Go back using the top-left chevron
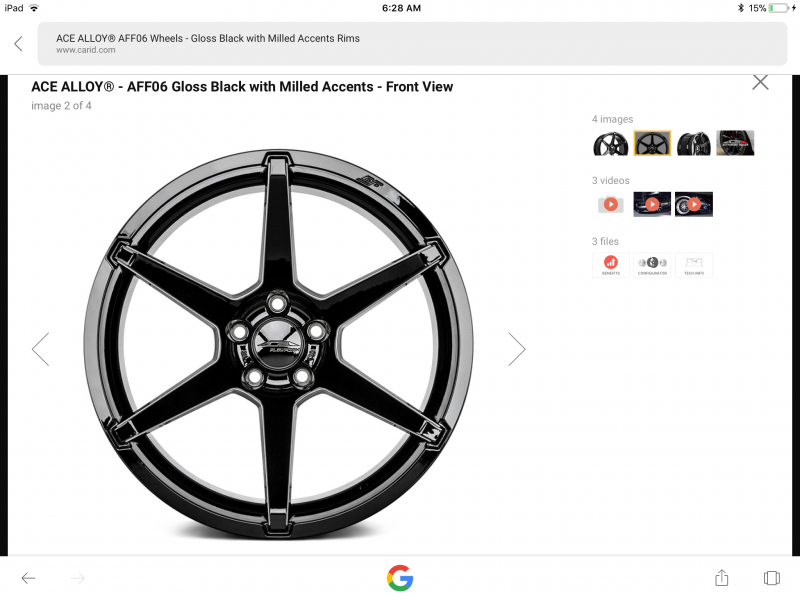The height and width of the screenshot is (600, 800). pos(18,44)
